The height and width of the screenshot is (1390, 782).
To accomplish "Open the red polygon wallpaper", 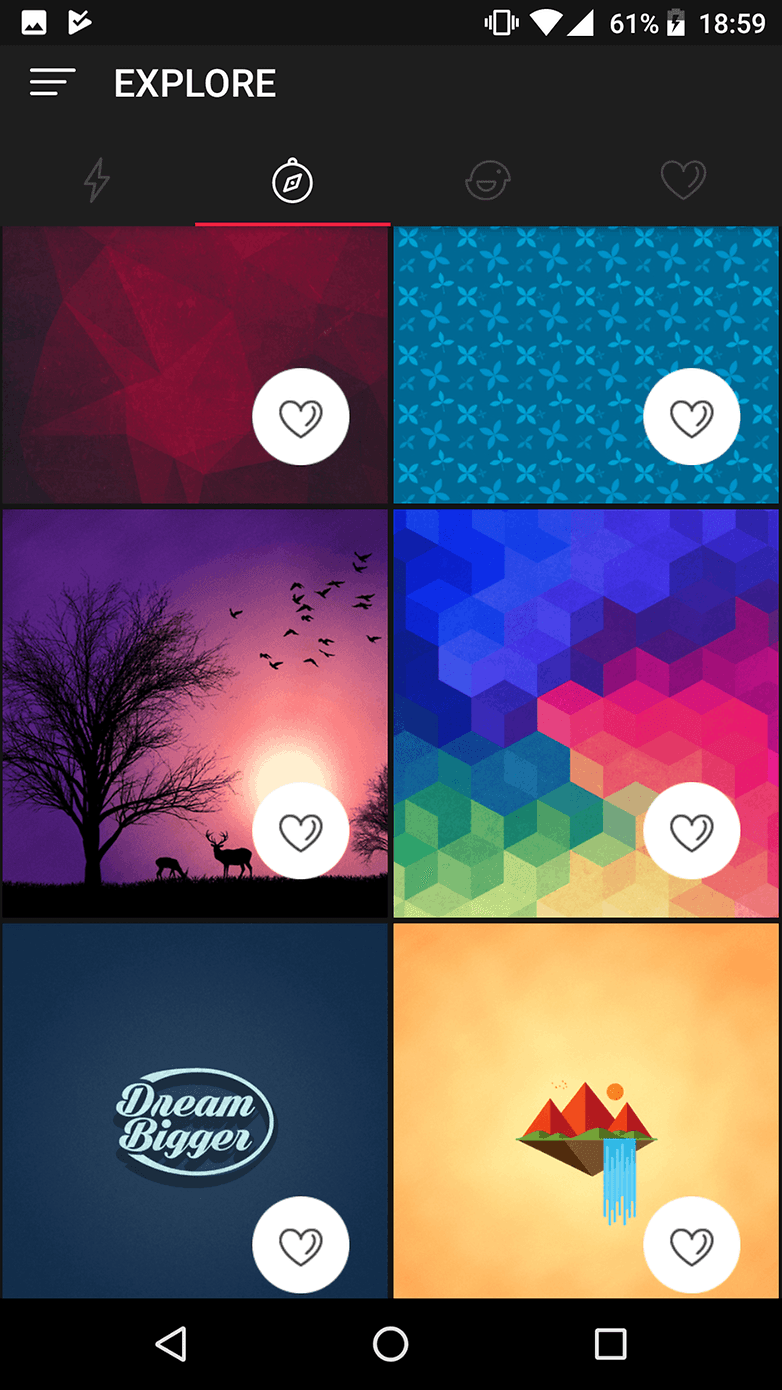I will coord(195,365).
